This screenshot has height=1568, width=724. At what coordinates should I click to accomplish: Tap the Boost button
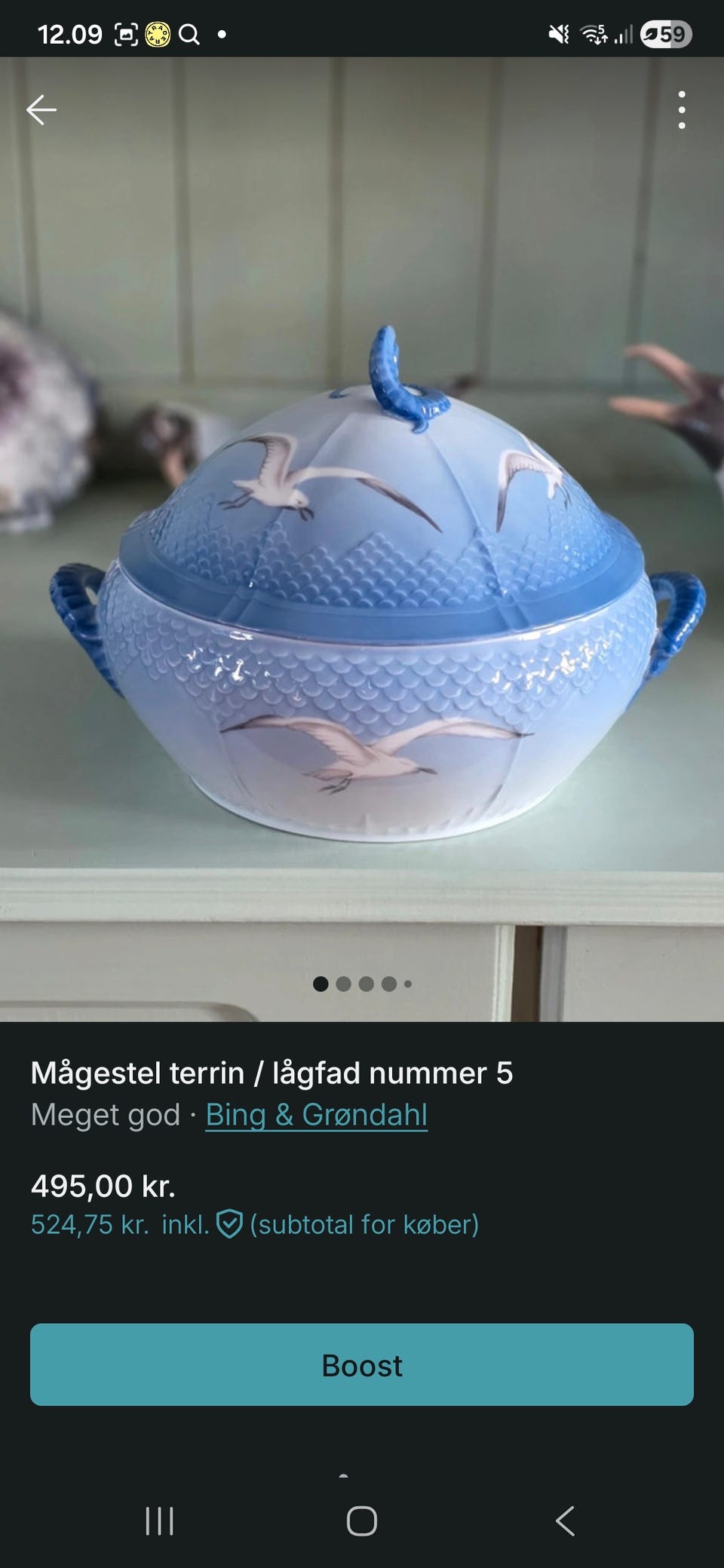tap(362, 1365)
